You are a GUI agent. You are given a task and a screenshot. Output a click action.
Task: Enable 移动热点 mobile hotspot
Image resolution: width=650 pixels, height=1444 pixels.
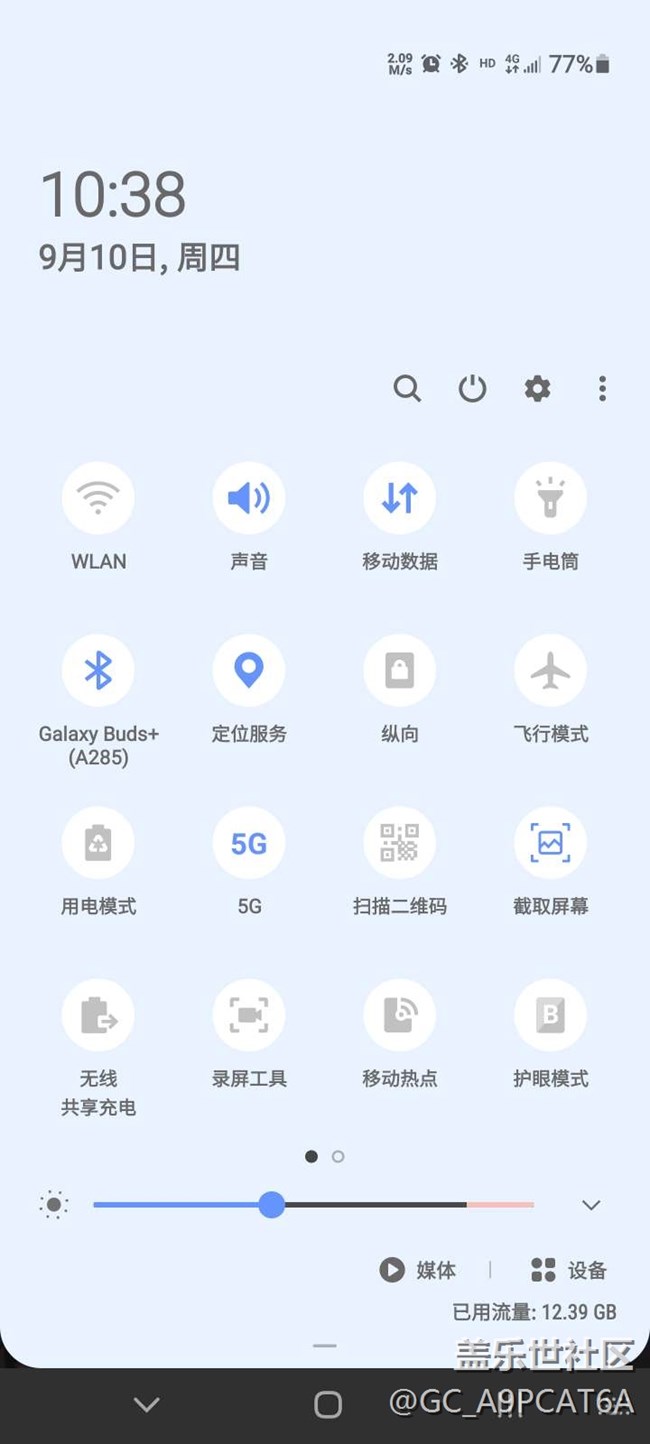[399, 1016]
